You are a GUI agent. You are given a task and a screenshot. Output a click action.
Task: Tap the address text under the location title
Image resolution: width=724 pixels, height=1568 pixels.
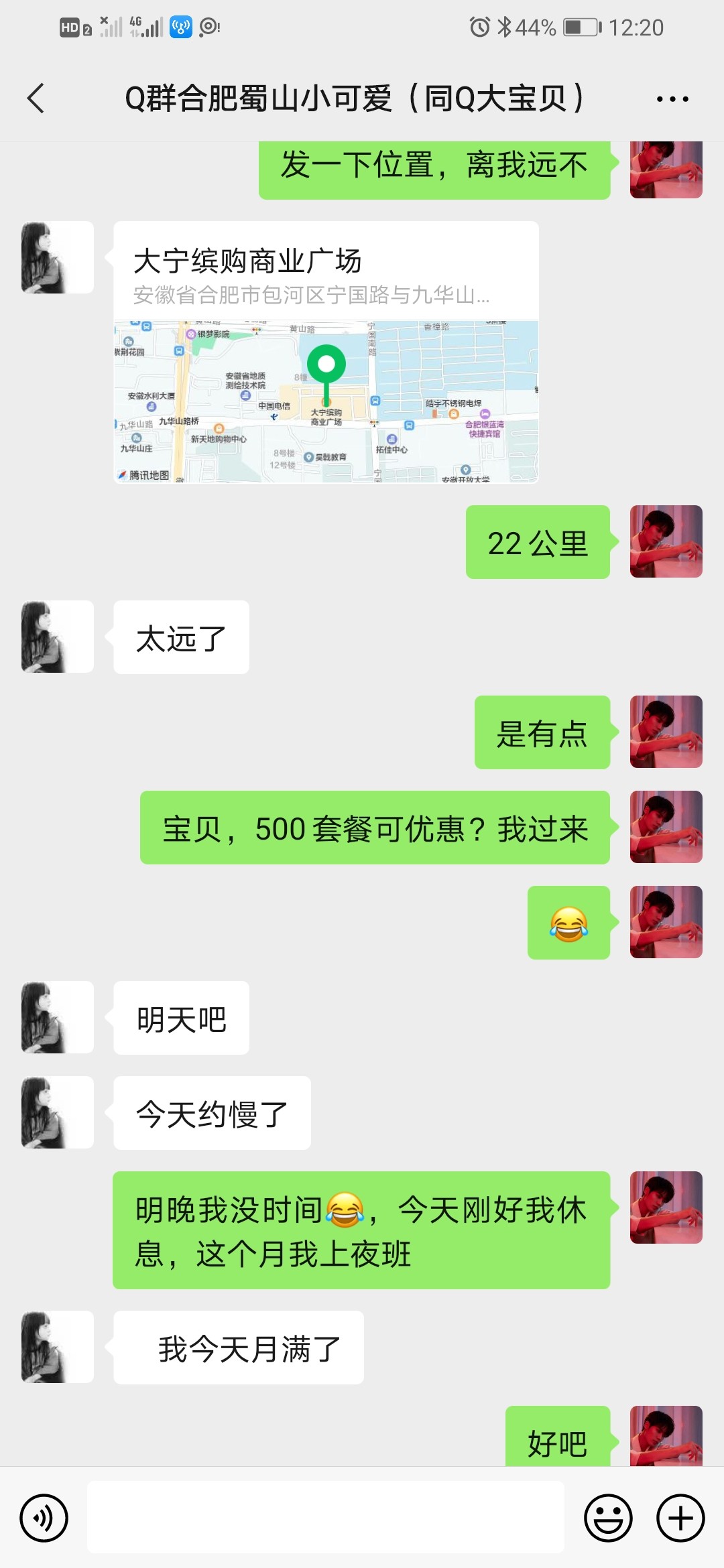point(312,297)
